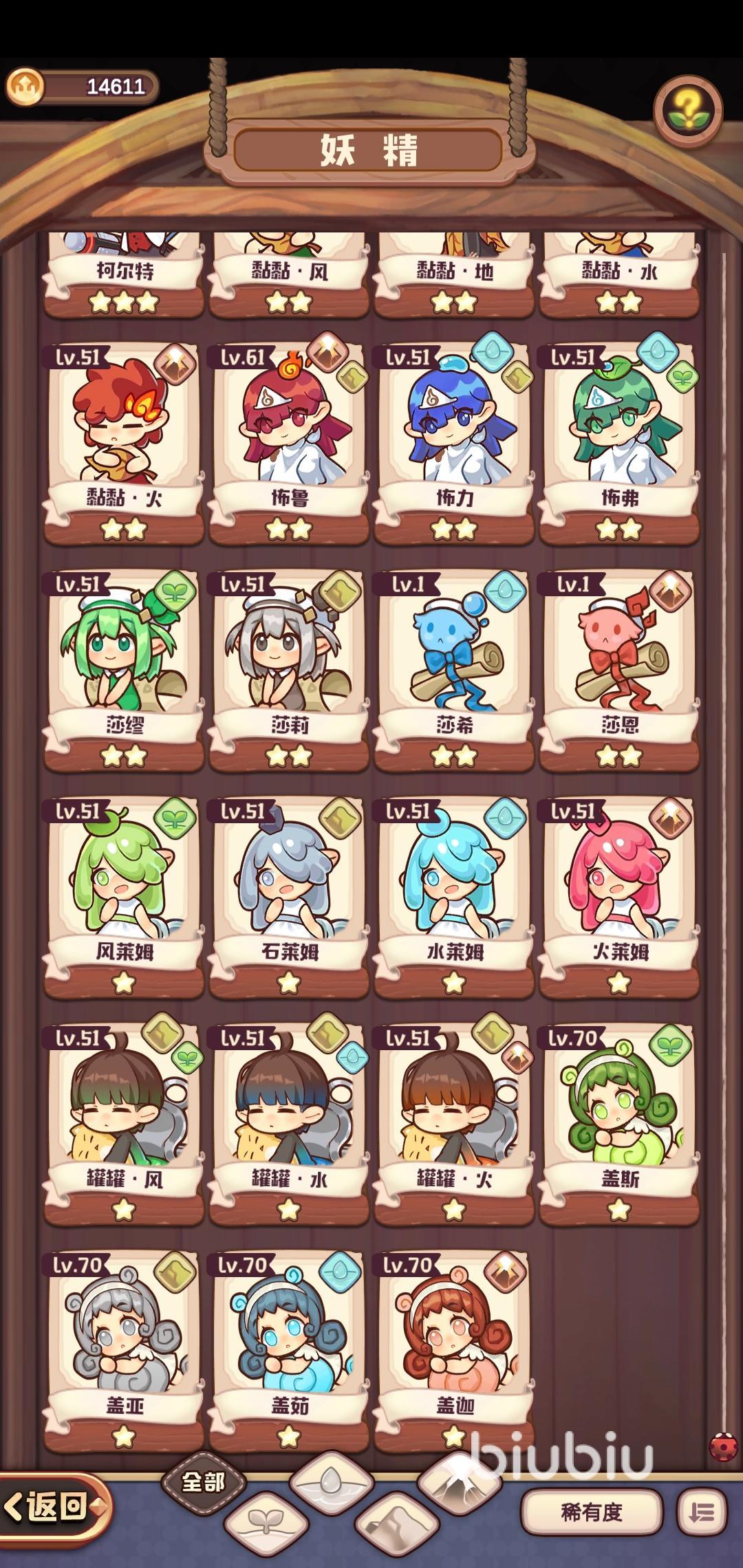The image size is (743, 1568).
Task: Open the 盖亚 fairy card
Action: 124,1348
